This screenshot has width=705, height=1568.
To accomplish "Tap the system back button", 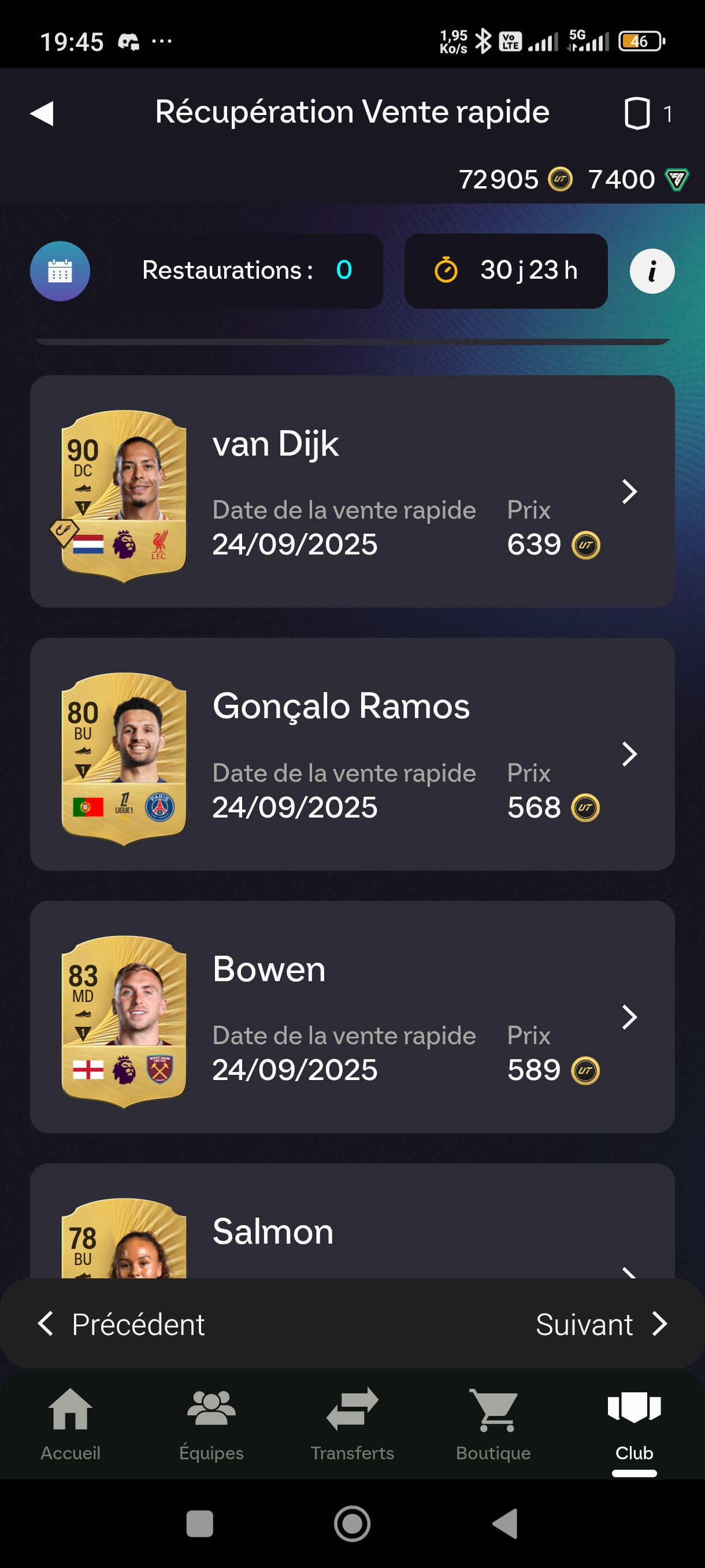I will tap(504, 1523).
